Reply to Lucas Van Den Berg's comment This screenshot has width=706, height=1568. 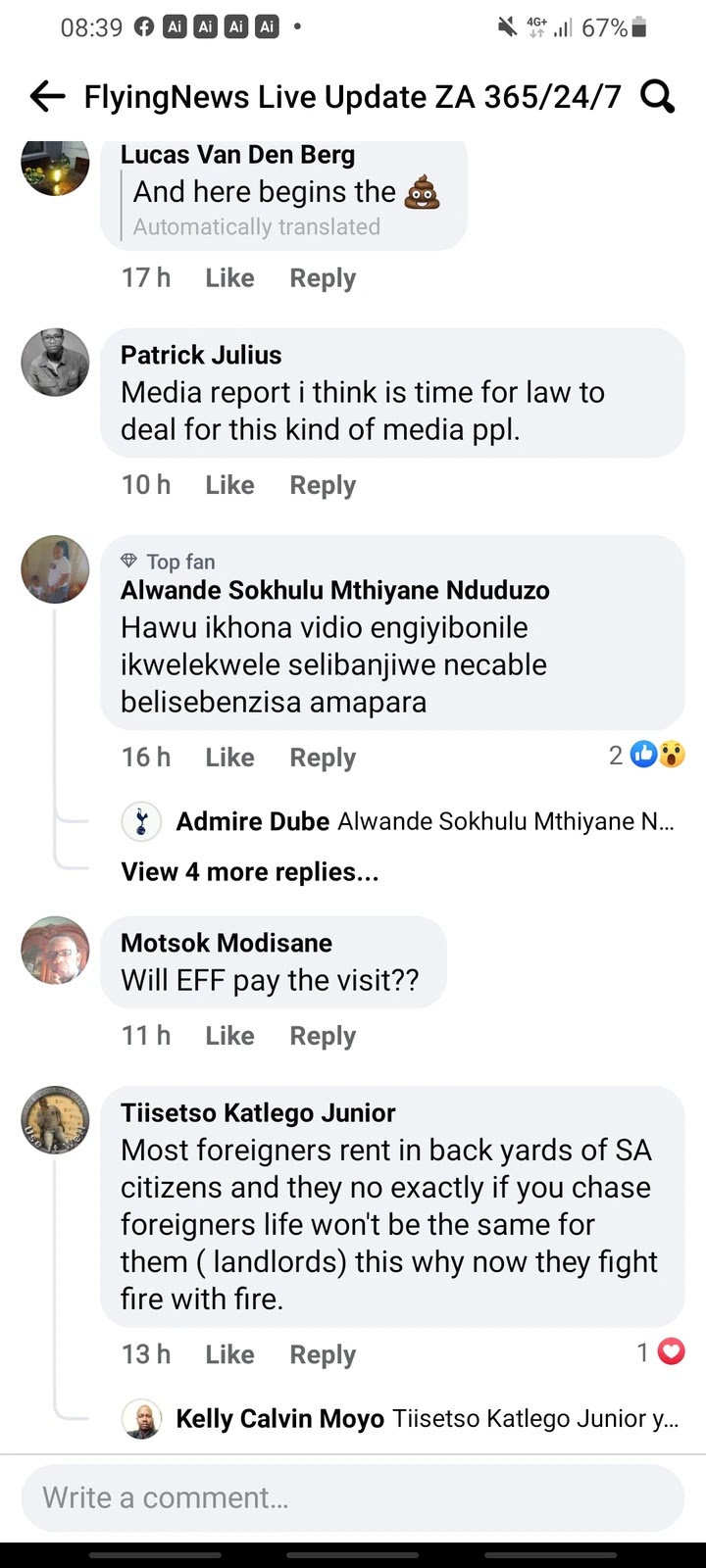click(323, 278)
